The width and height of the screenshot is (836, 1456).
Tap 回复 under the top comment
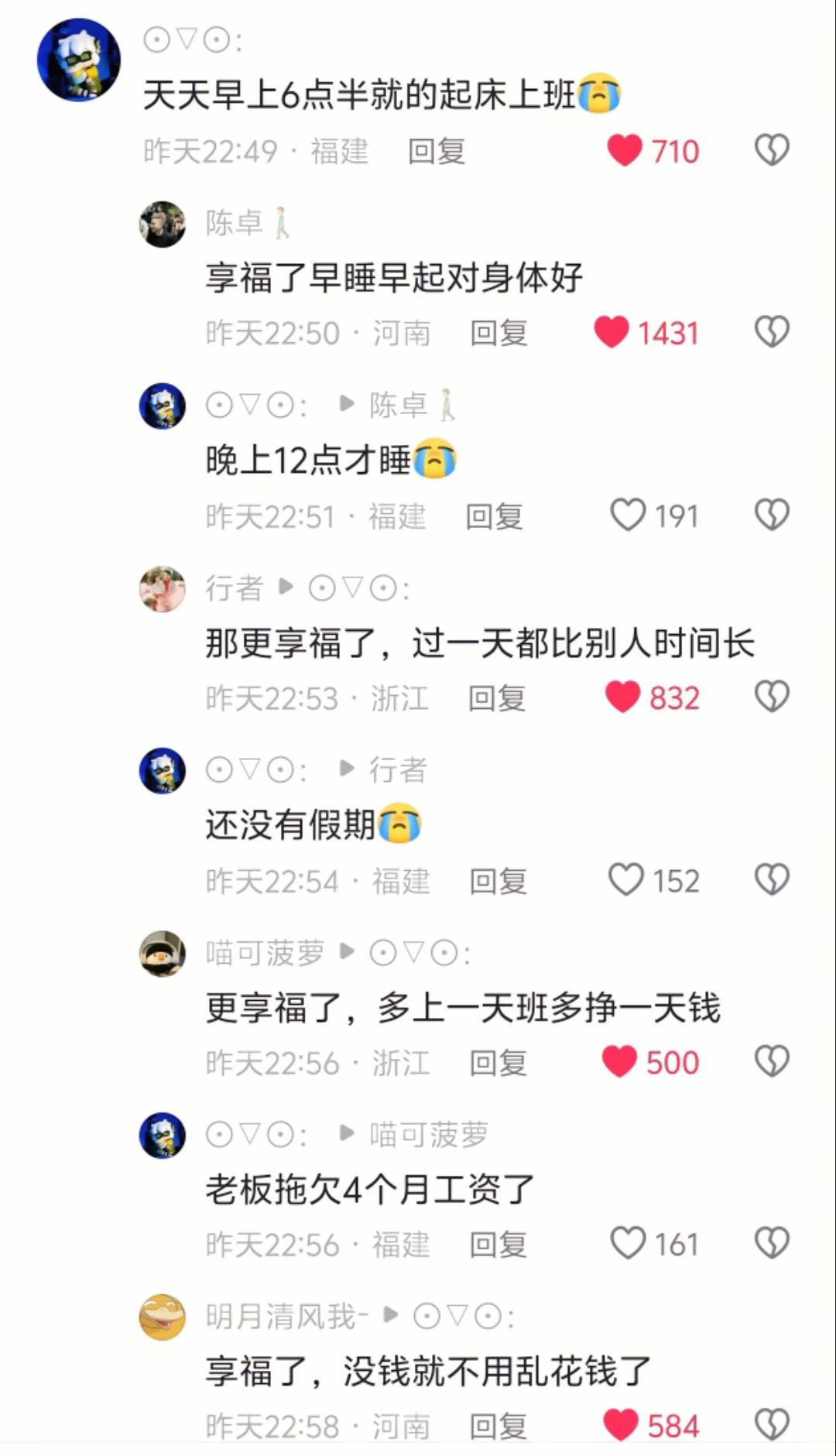pyautogui.click(x=437, y=152)
